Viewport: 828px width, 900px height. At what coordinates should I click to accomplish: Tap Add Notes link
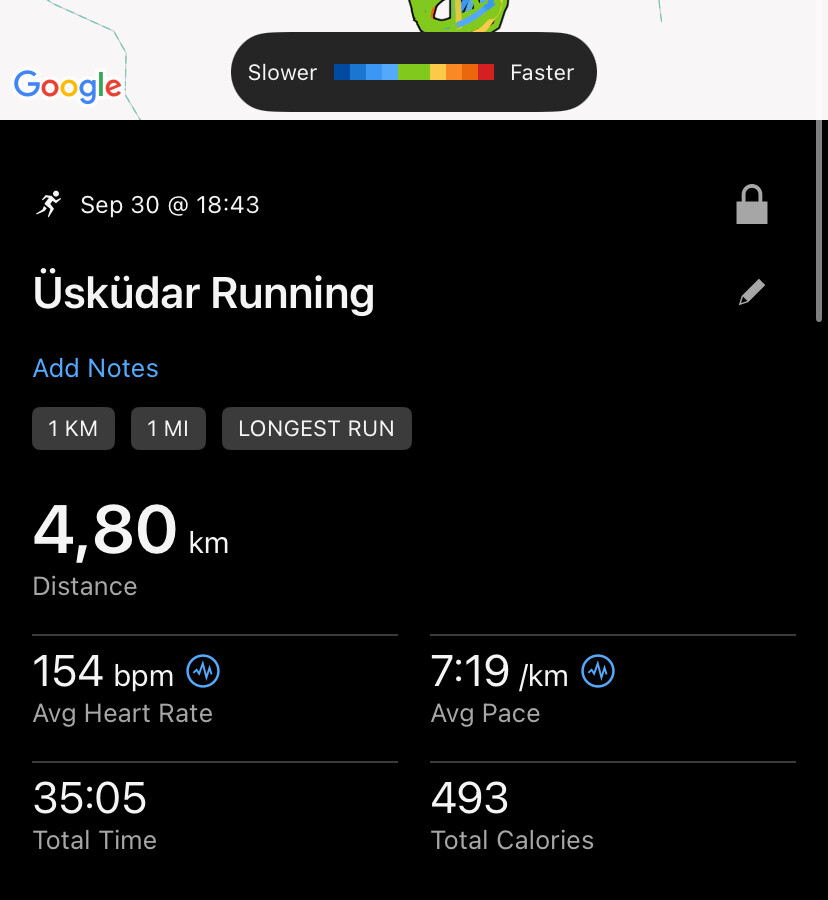click(x=96, y=368)
